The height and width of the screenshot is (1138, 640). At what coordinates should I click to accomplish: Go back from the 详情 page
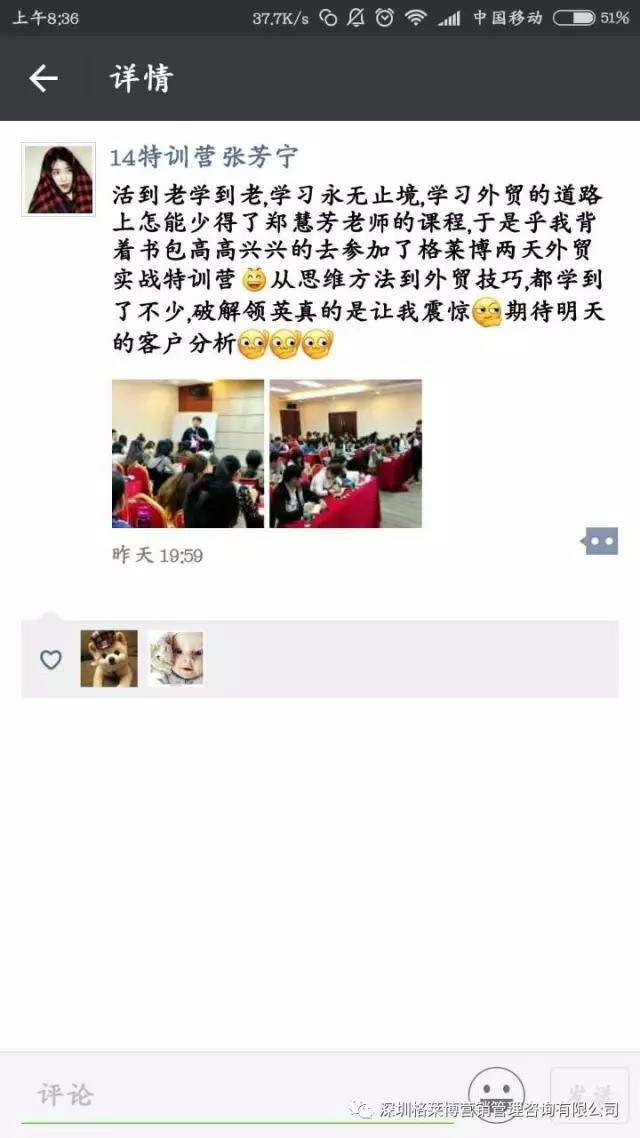coord(43,78)
